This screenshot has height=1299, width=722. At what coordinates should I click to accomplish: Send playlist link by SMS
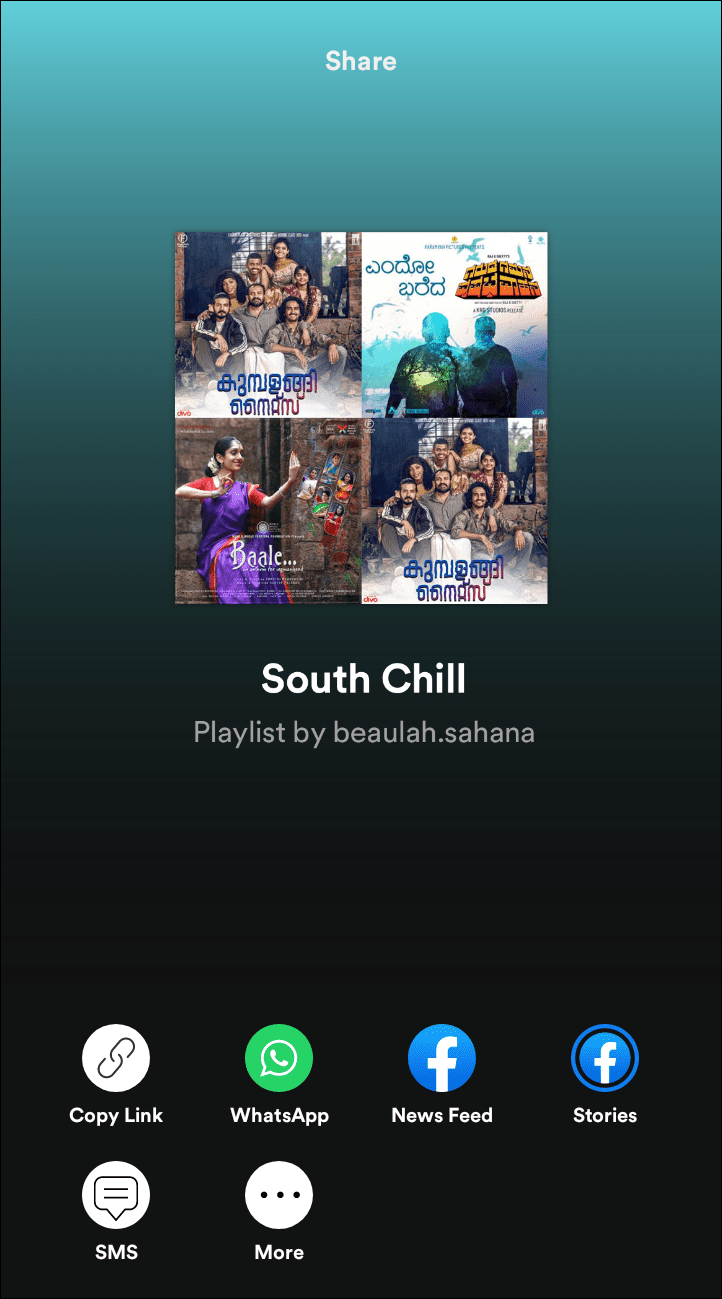tap(116, 1196)
